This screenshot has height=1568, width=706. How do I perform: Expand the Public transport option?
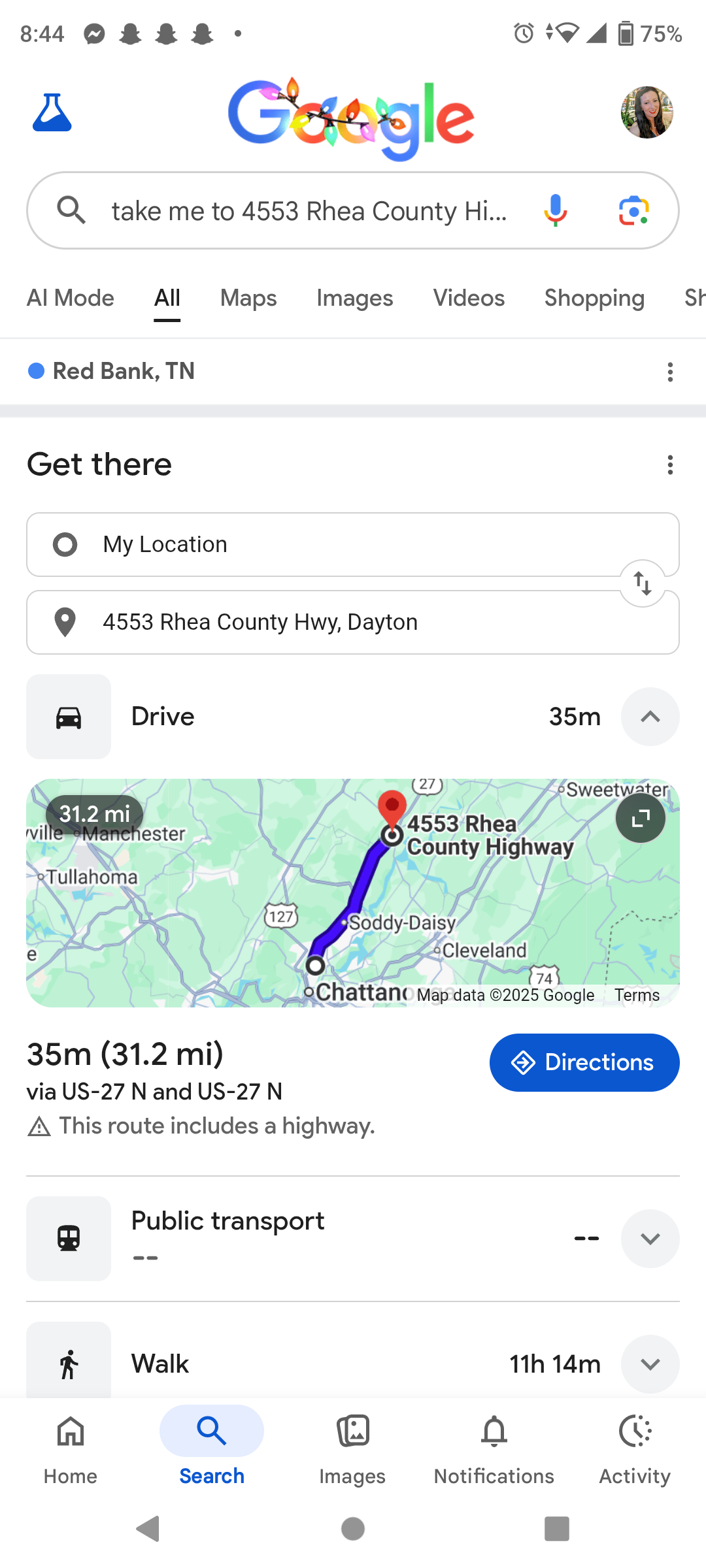tap(650, 1239)
